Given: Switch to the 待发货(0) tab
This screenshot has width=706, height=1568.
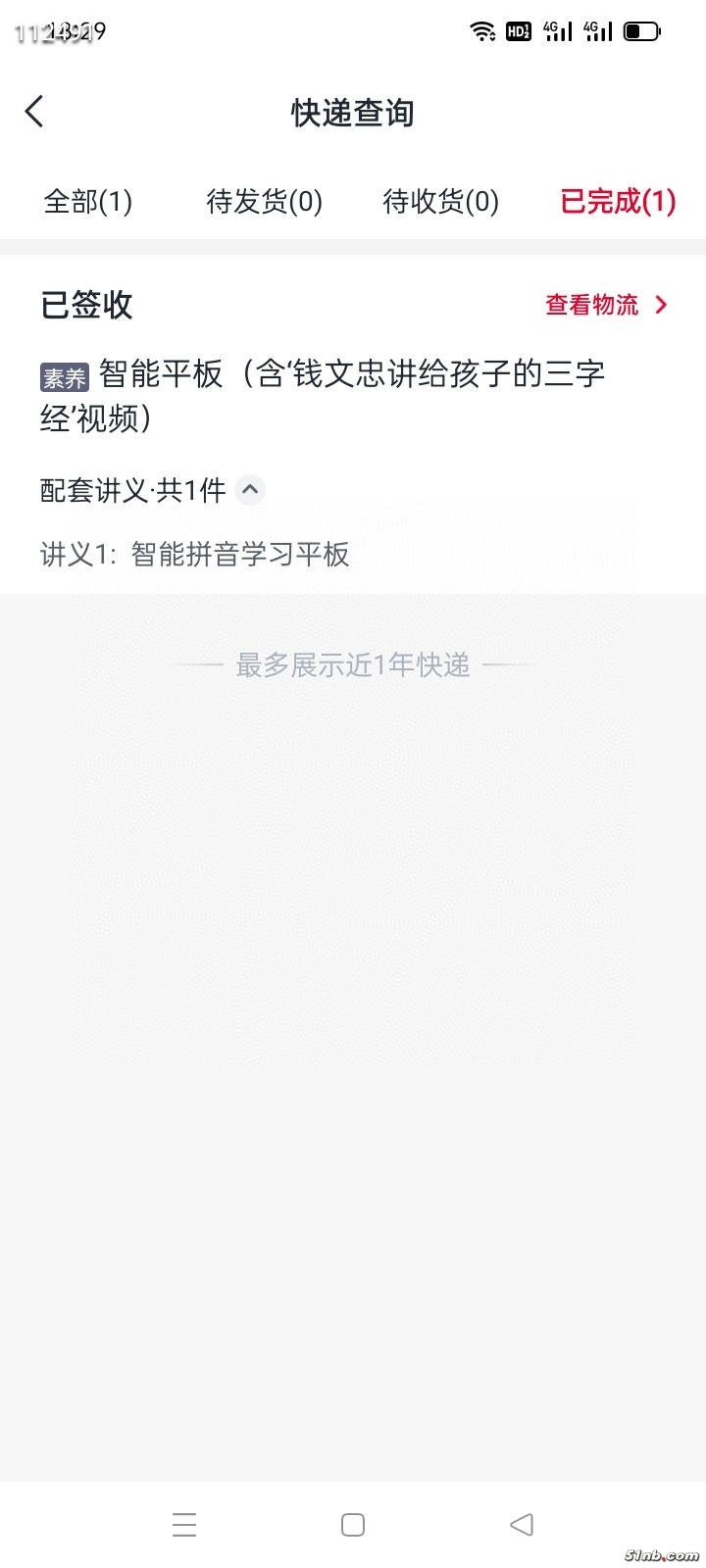Looking at the screenshot, I should pos(264,202).
